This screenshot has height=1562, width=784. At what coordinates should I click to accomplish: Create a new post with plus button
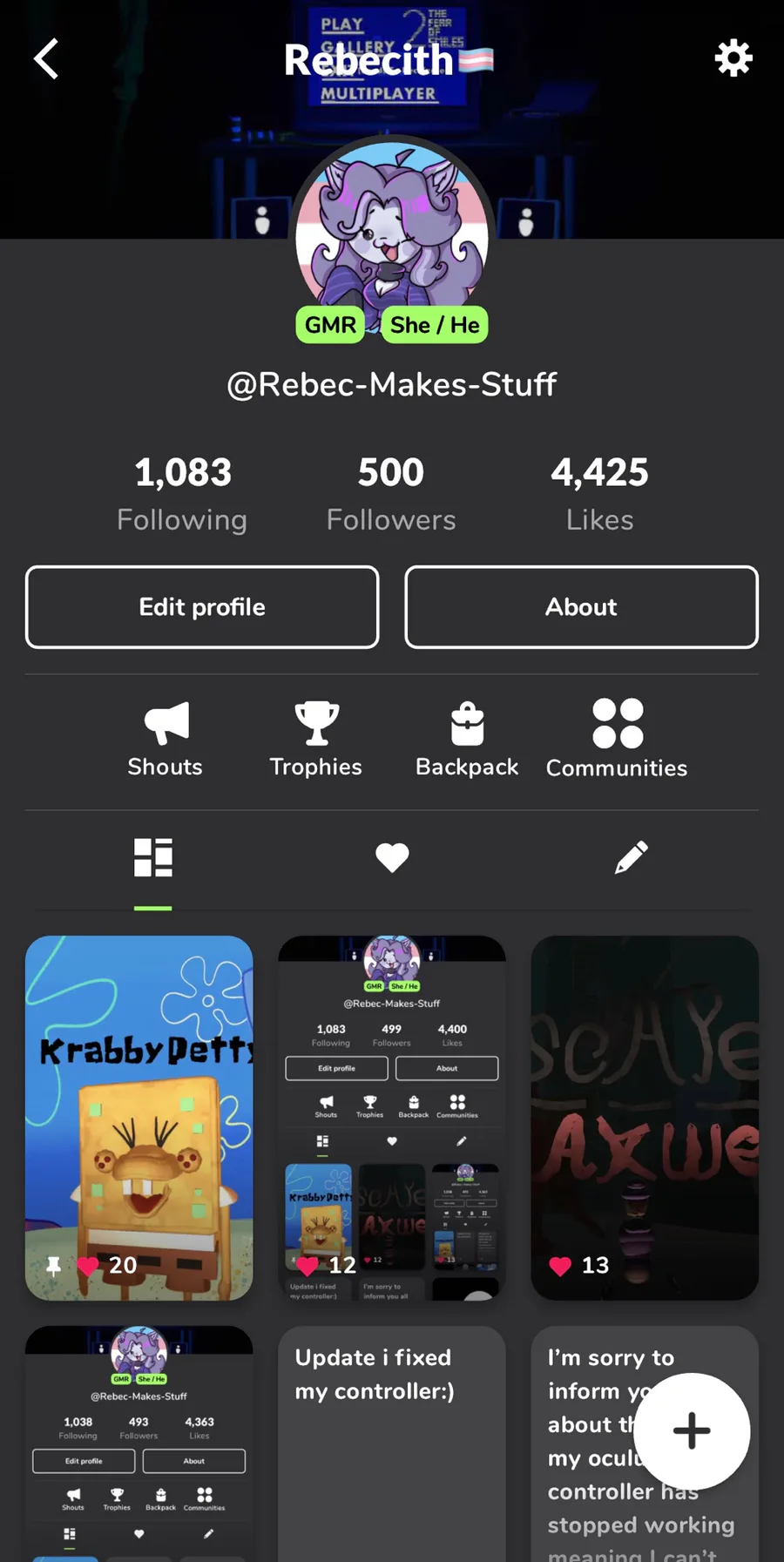coord(692,1430)
